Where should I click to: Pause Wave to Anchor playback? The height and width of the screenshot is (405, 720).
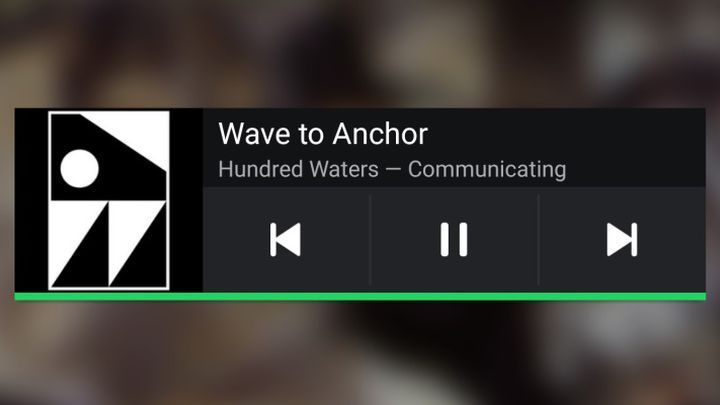454,240
